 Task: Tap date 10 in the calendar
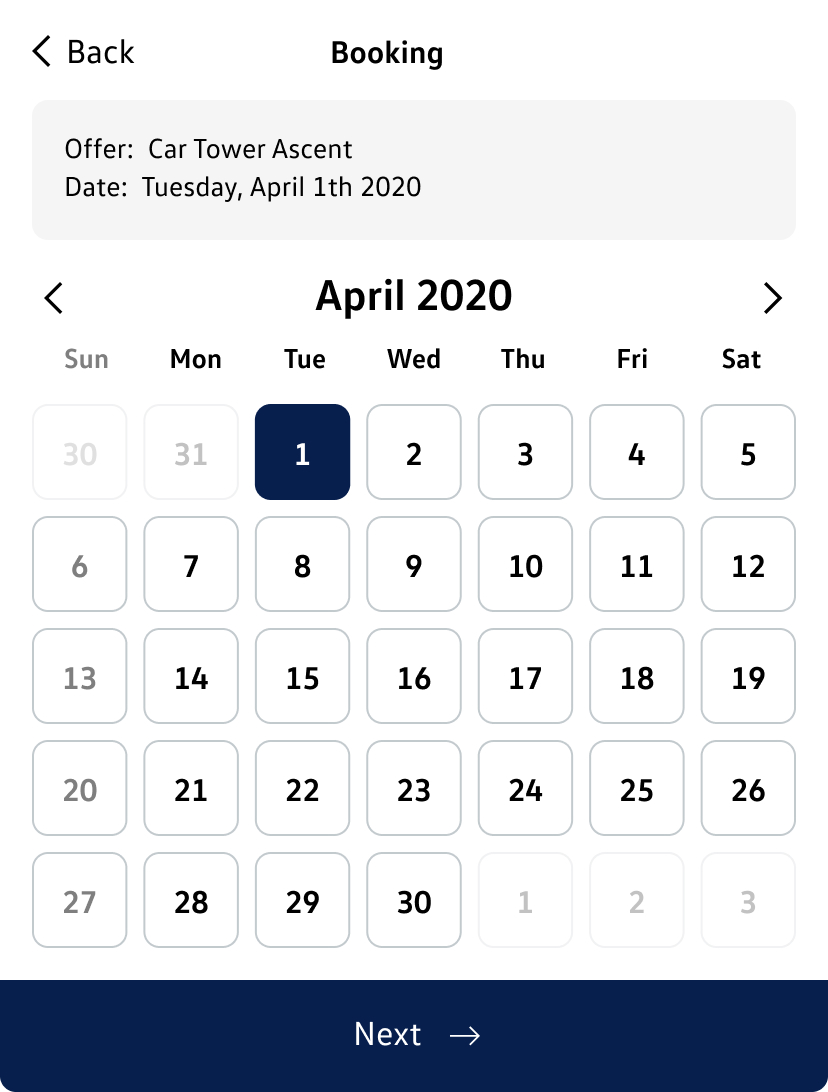coord(525,564)
